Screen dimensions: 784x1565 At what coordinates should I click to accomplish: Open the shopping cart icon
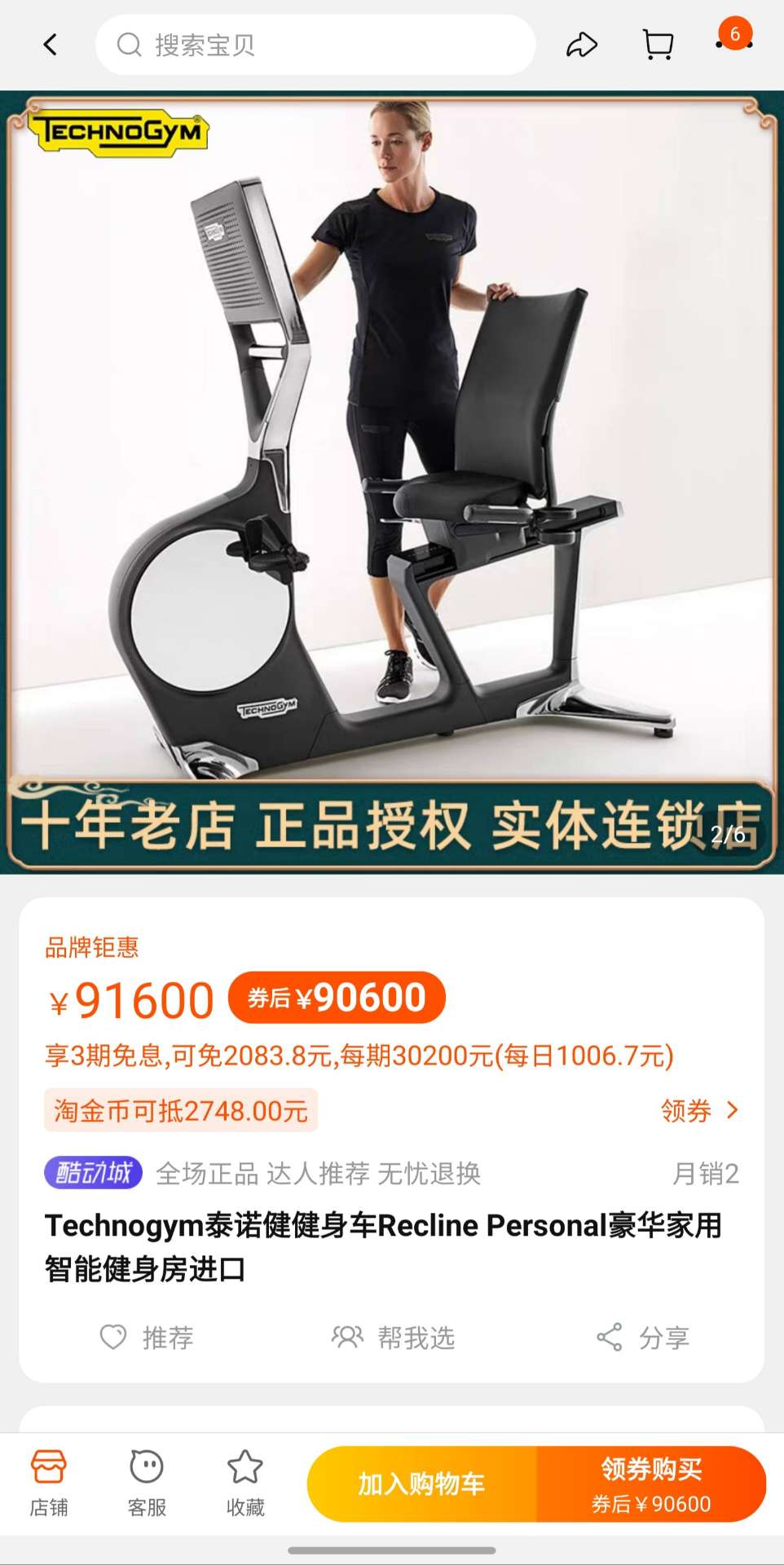point(658,45)
